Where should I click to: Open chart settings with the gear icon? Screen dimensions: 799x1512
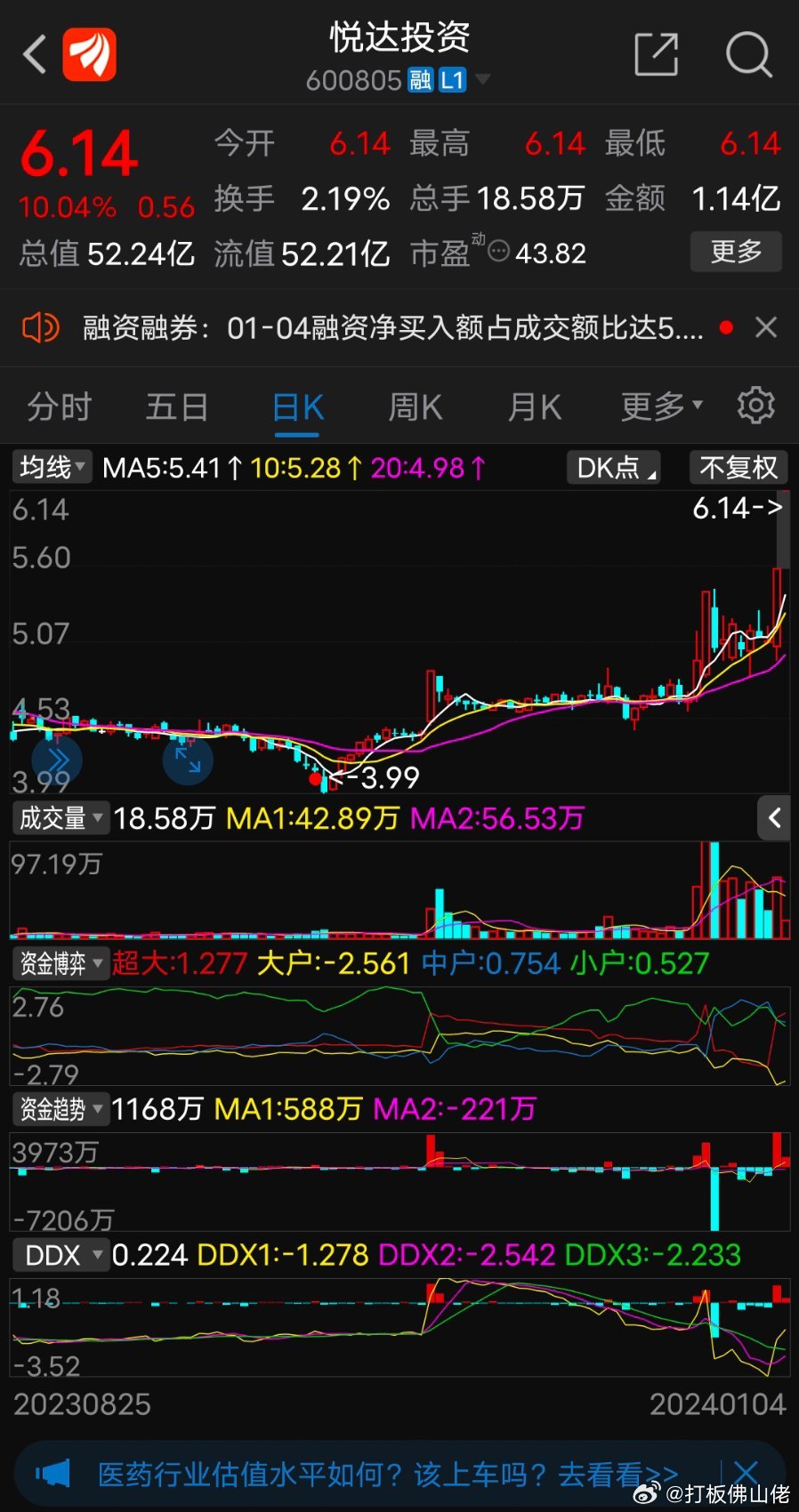coord(755,406)
